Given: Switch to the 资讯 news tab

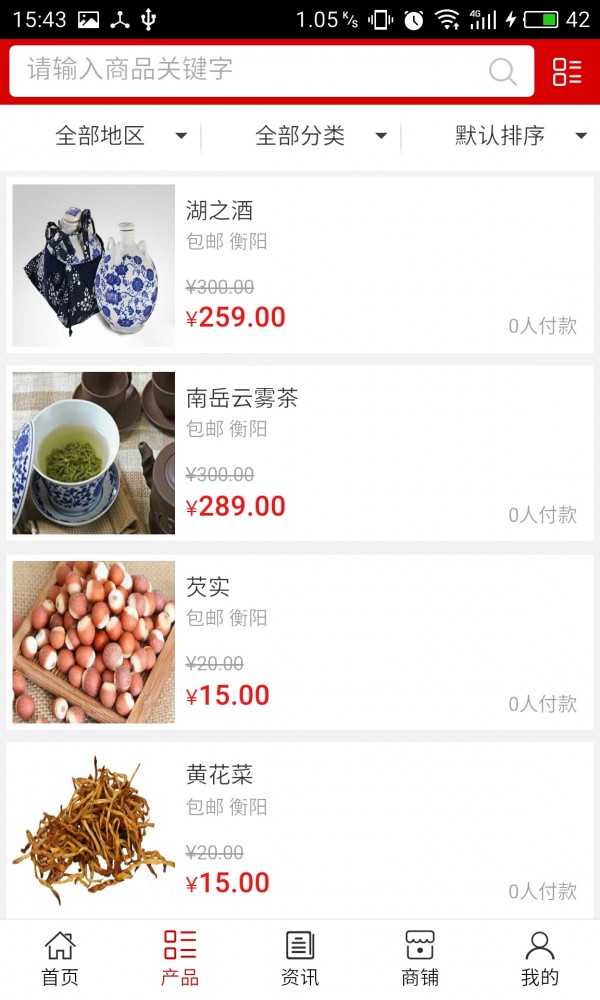Looking at the screenshot, I should (300, 959).
